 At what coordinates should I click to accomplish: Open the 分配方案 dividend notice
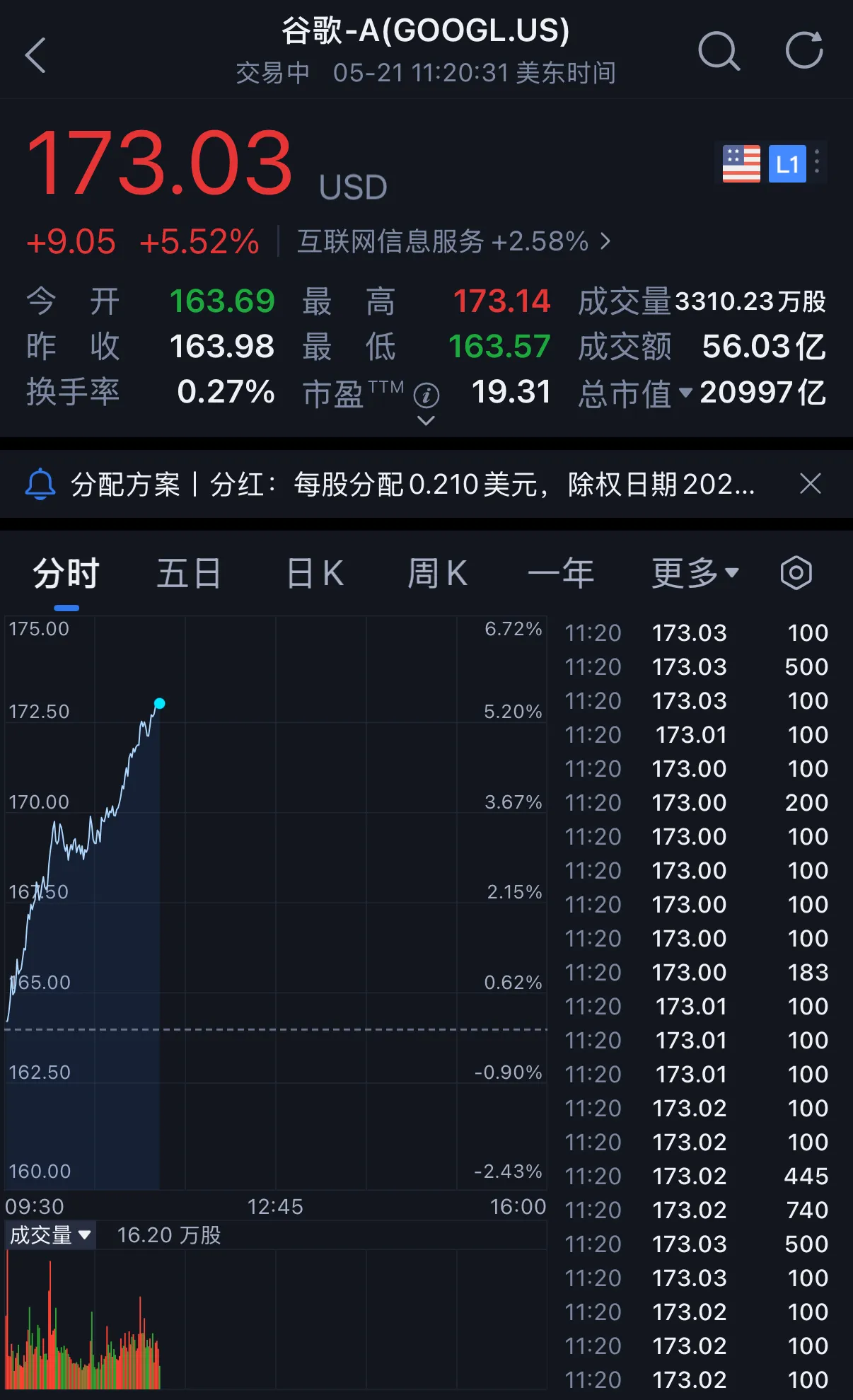point(410,485)
